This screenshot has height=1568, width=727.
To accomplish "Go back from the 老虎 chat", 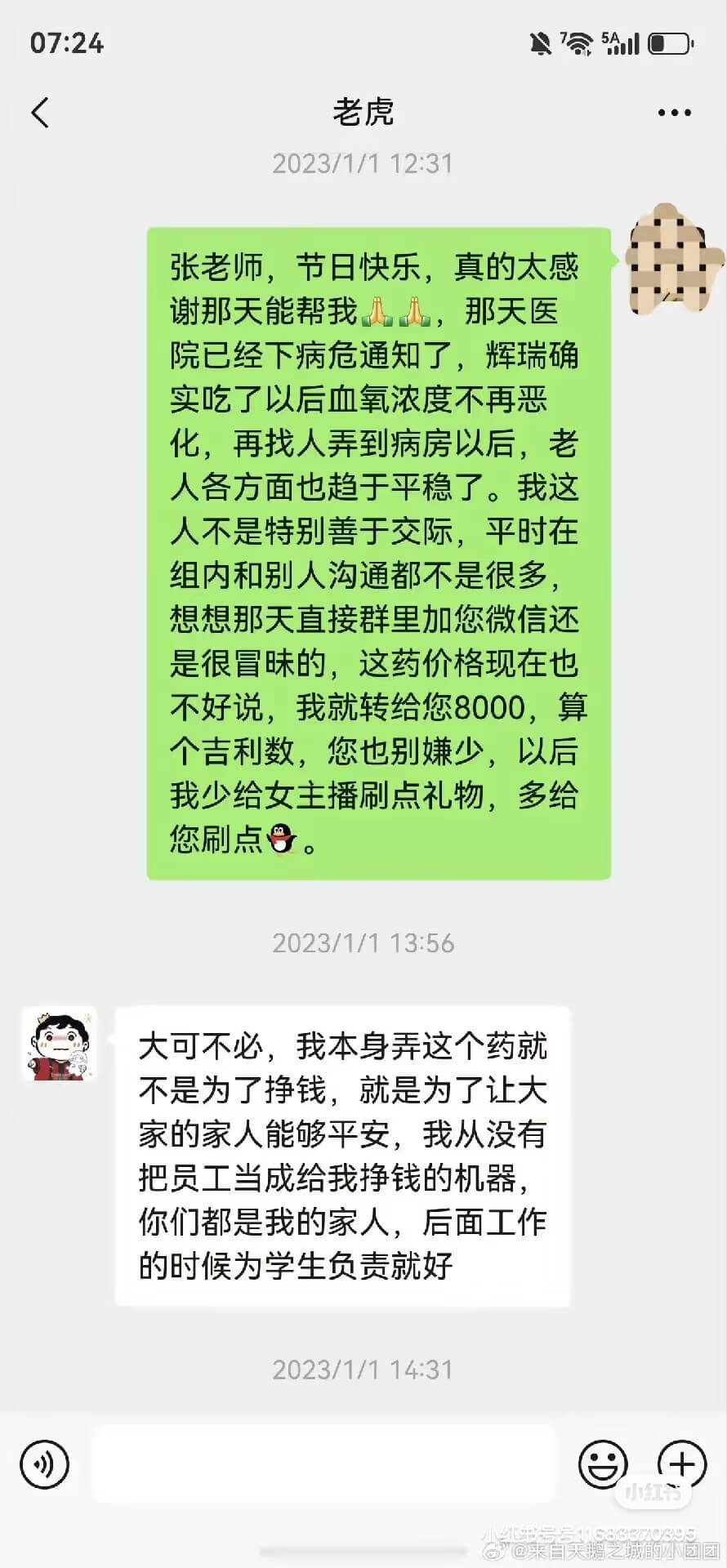I will pyautogui.click(x=40, y=113).
